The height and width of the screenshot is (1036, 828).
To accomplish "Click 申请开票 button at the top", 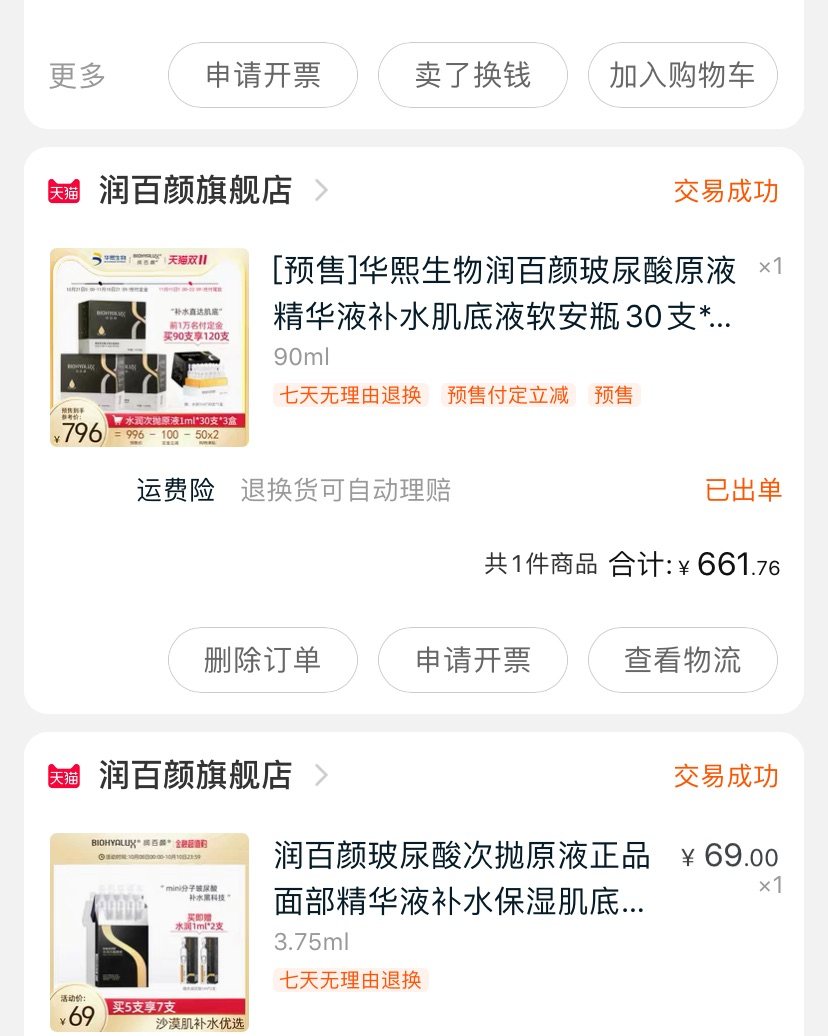I will [262, 75].
